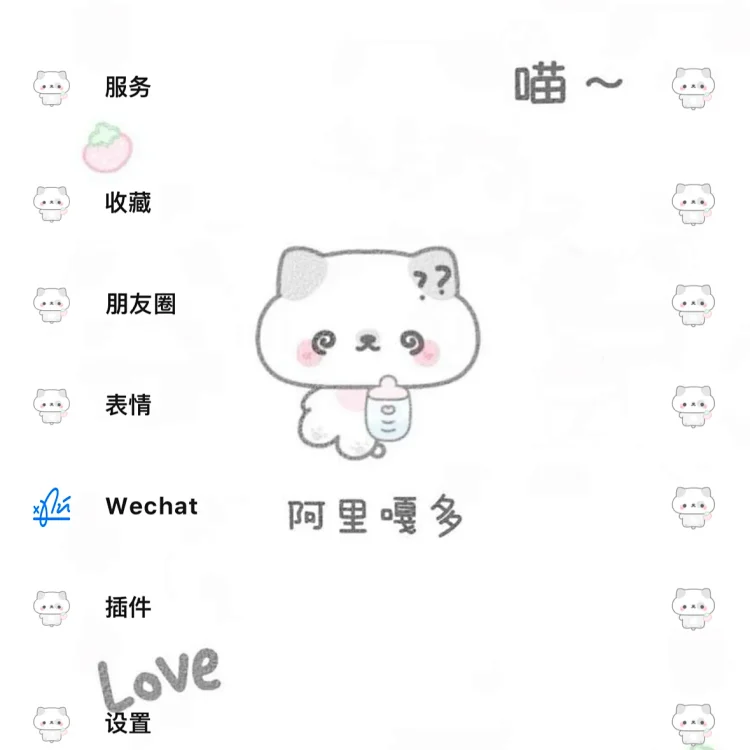
Task: Open 收藏 favorites
Action: pyautogui.click(x=128, y=203)
